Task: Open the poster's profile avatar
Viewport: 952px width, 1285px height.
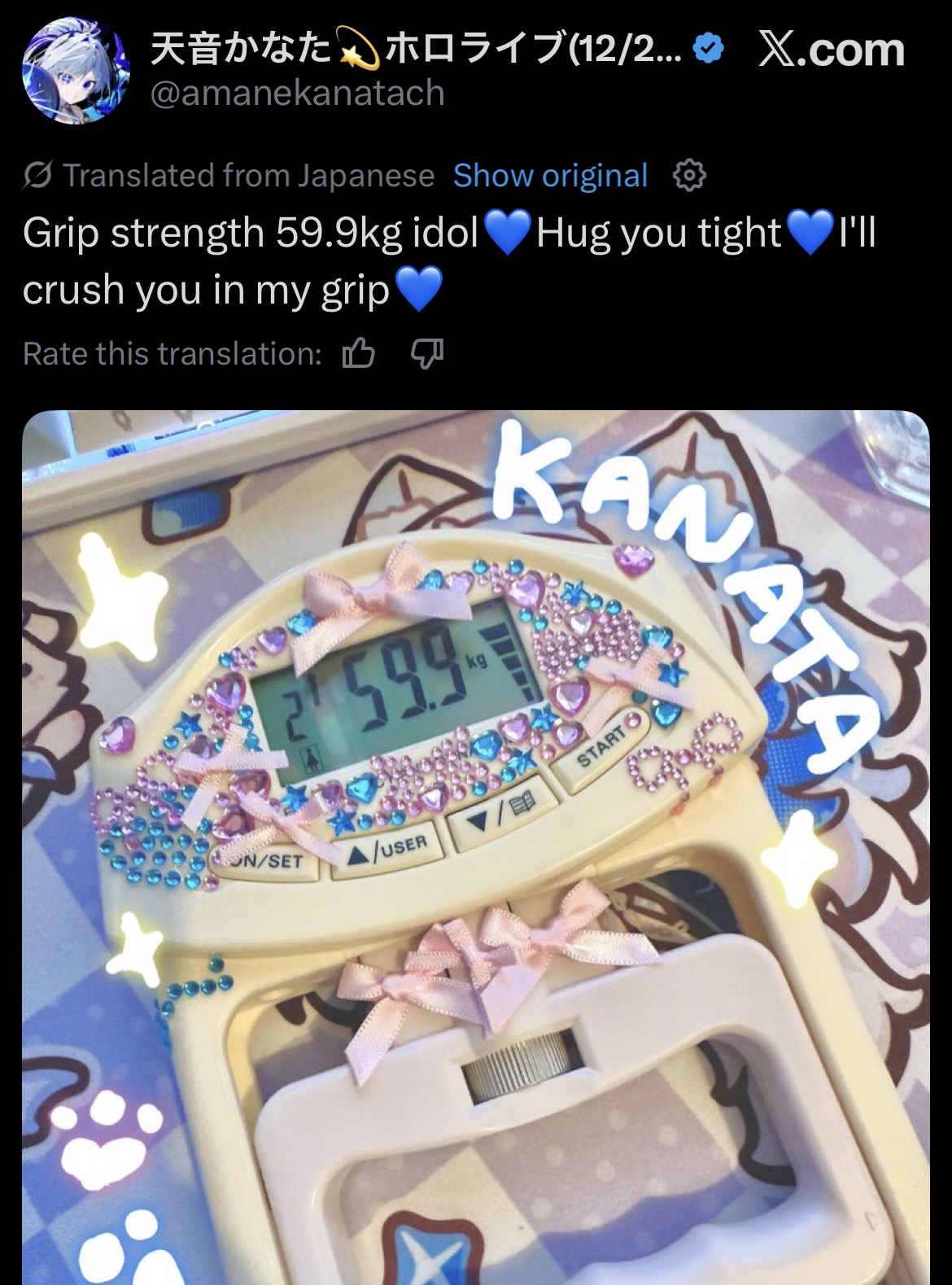Action: click(x=75, y=72)
